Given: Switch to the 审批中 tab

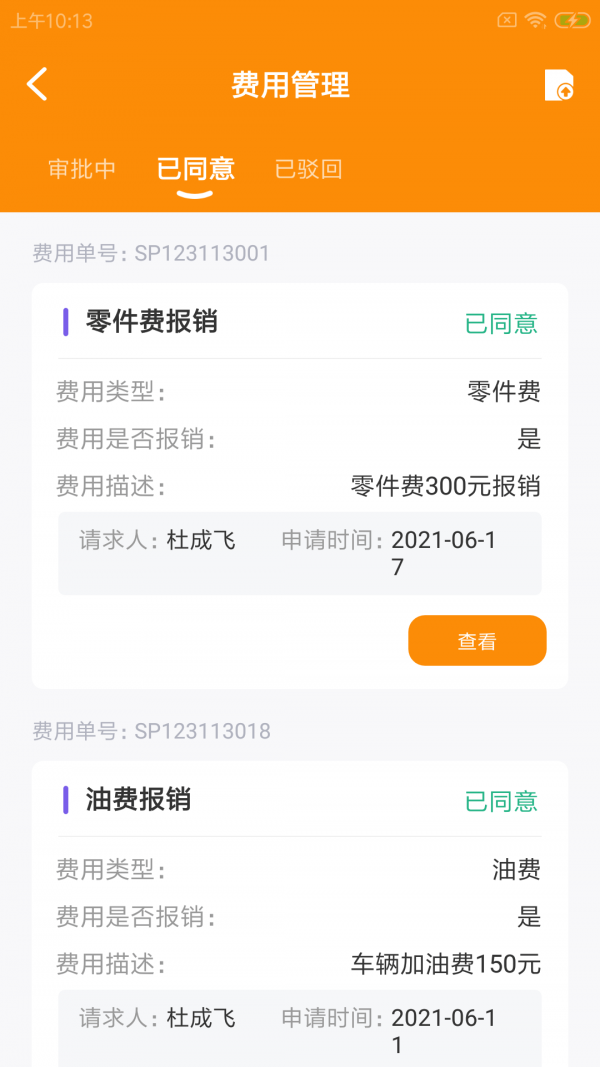Looking at the screenshot, I should coord(82,169).
